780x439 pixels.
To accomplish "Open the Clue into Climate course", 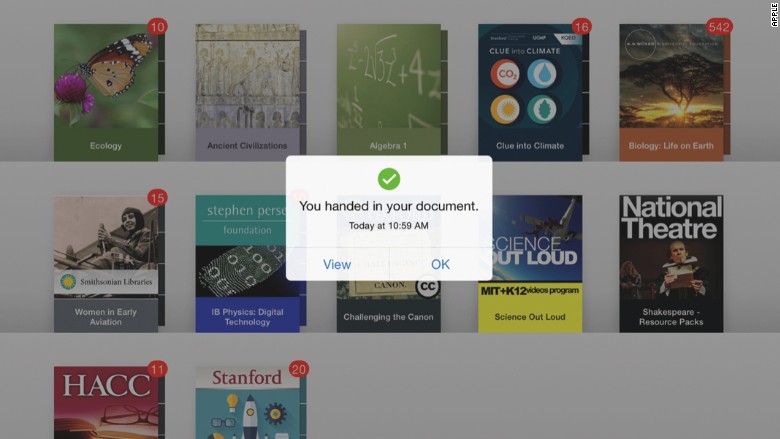I will [x=529, y=92].
